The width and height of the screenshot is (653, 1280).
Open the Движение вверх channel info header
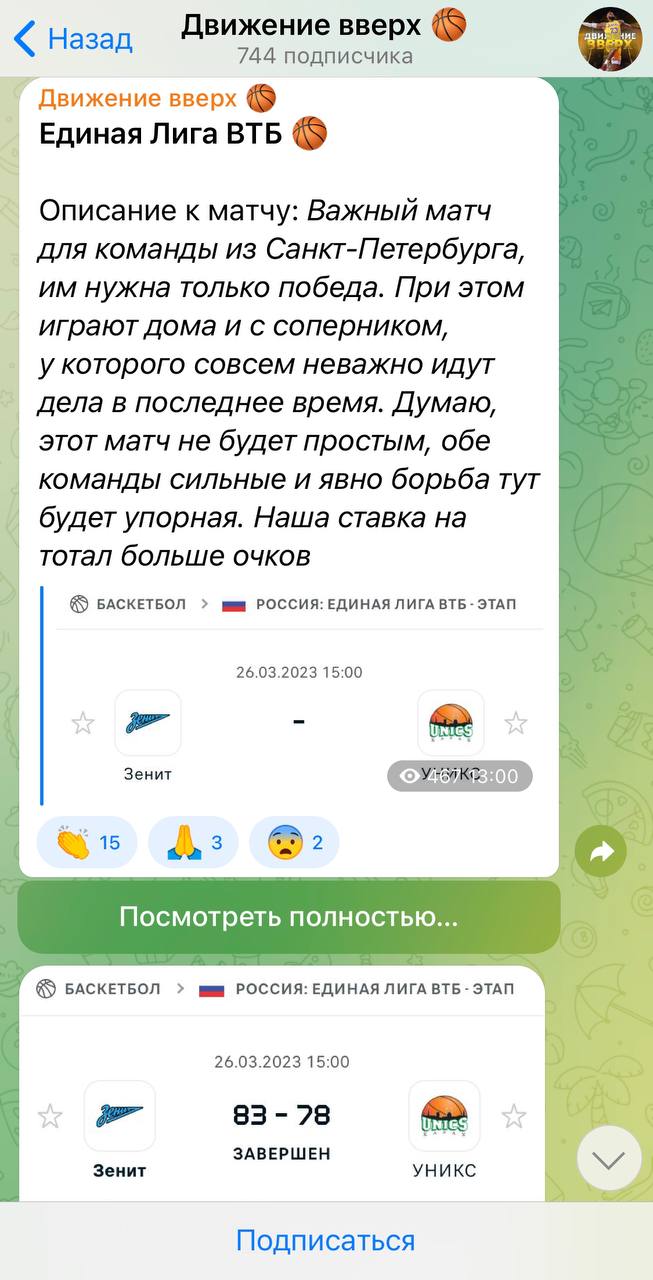324,38
